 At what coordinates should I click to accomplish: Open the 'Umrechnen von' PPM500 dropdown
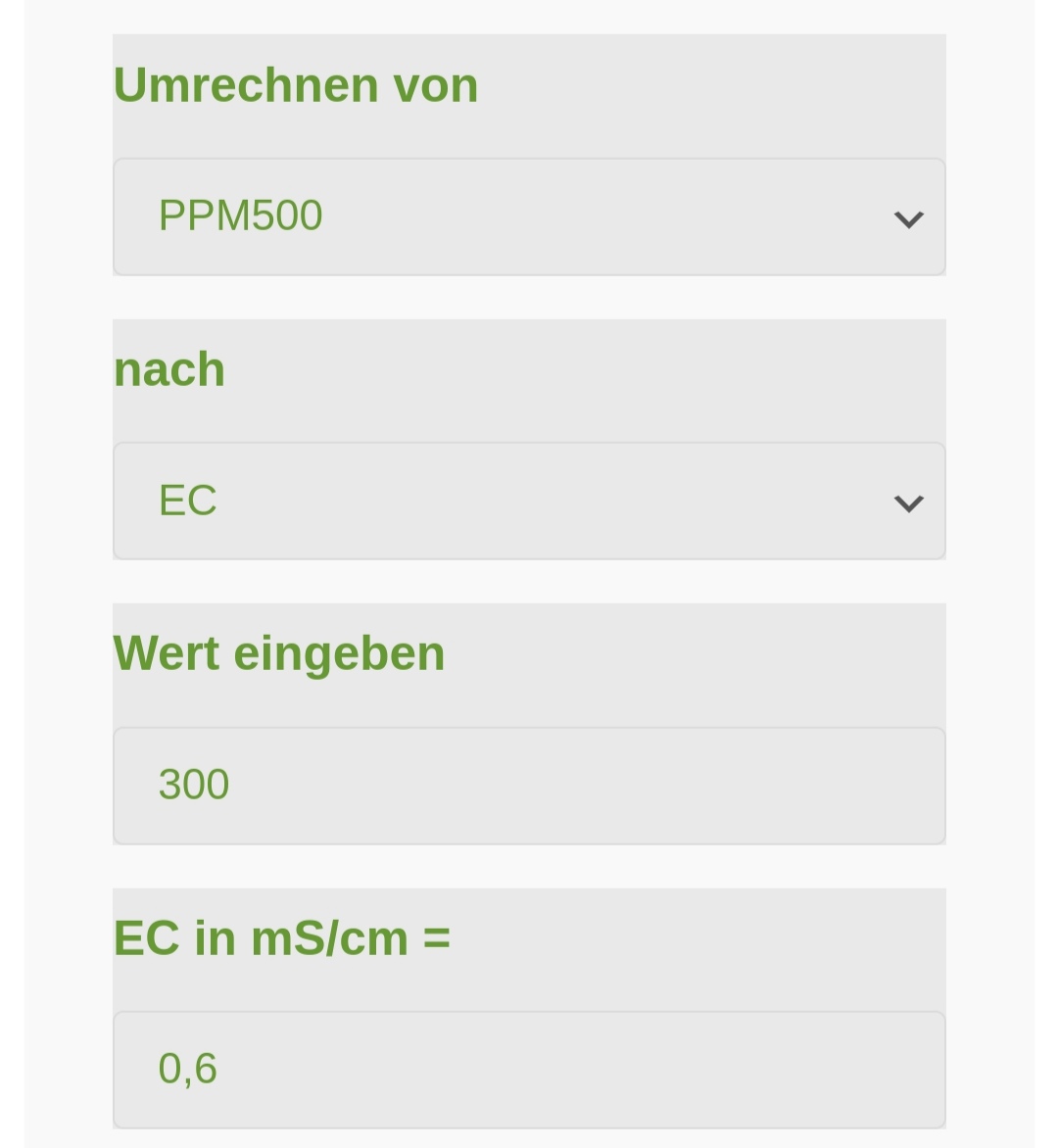[x=529, y=216]
